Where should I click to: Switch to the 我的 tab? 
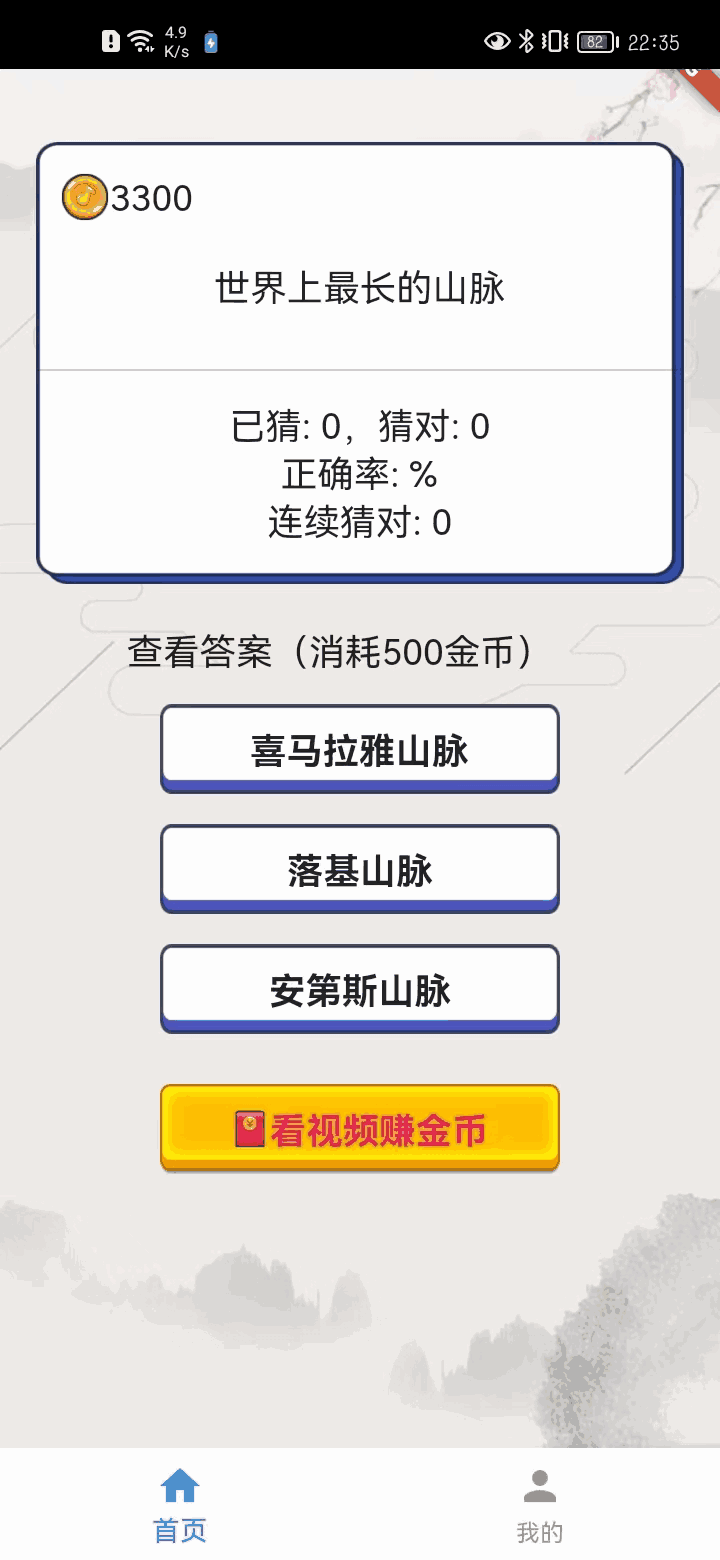539,1505
